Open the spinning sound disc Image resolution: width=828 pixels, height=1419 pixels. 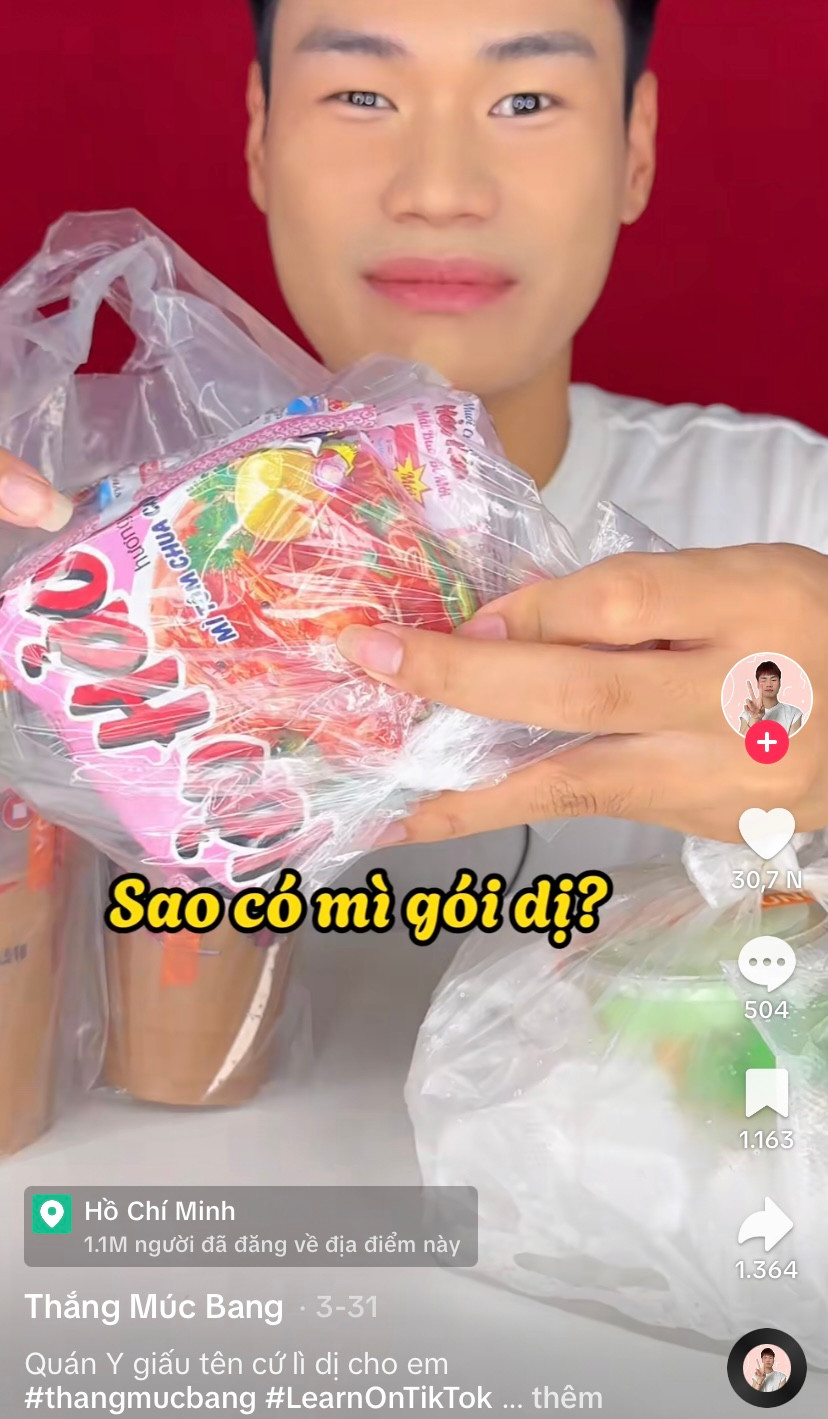tap(766, 1368)
